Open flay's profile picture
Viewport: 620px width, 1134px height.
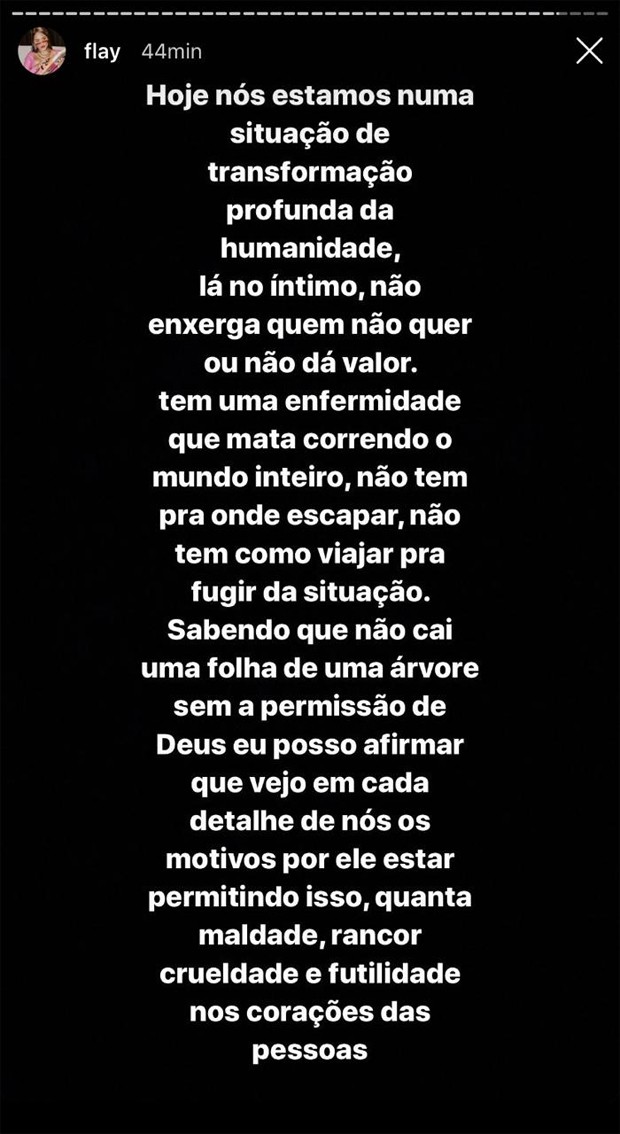click(x=42, y=51)
